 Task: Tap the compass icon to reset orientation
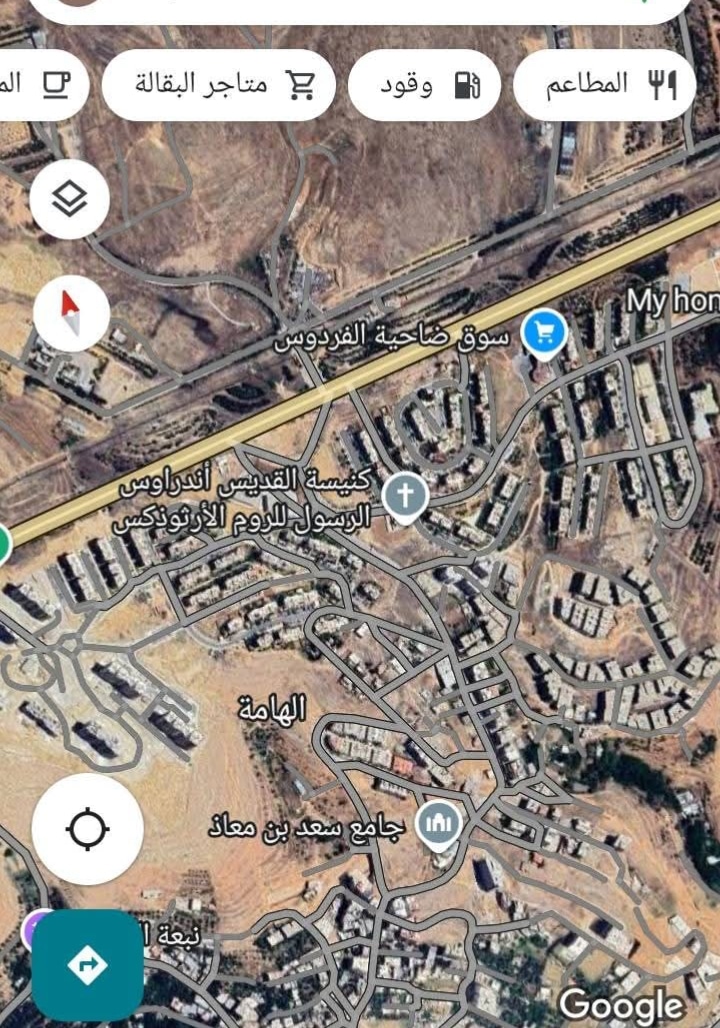[x=68, y=313]
